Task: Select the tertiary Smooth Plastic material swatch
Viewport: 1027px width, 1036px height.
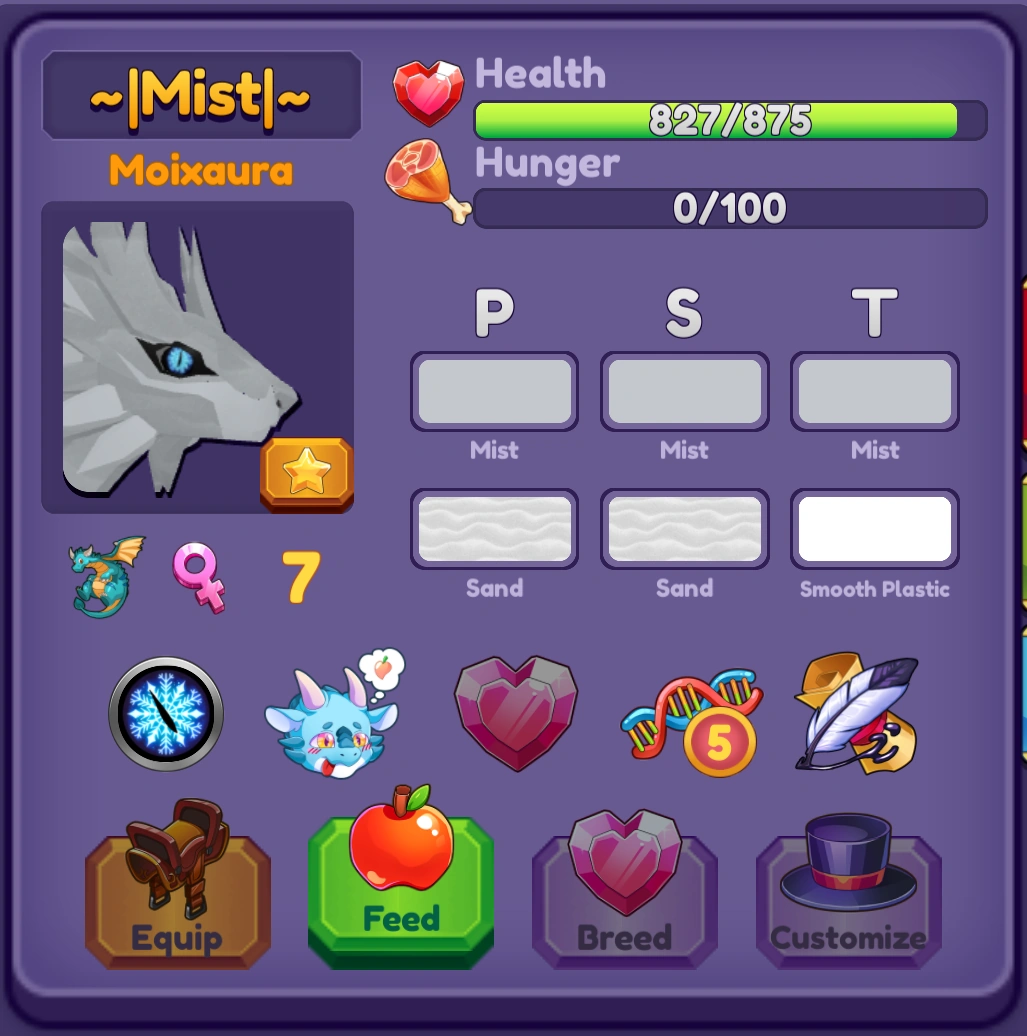Action: 874,529
